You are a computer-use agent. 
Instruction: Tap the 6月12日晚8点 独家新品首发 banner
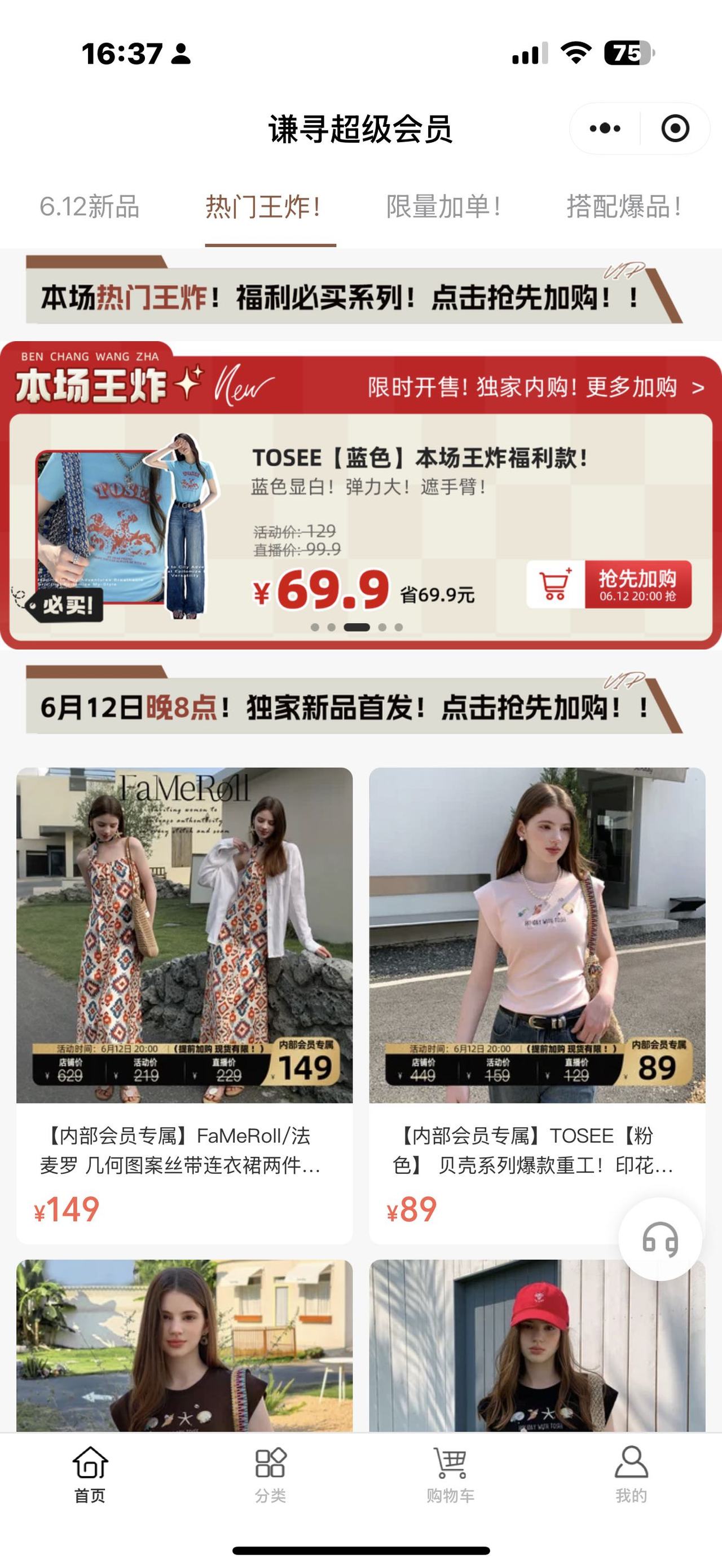[x=353, y=706]
